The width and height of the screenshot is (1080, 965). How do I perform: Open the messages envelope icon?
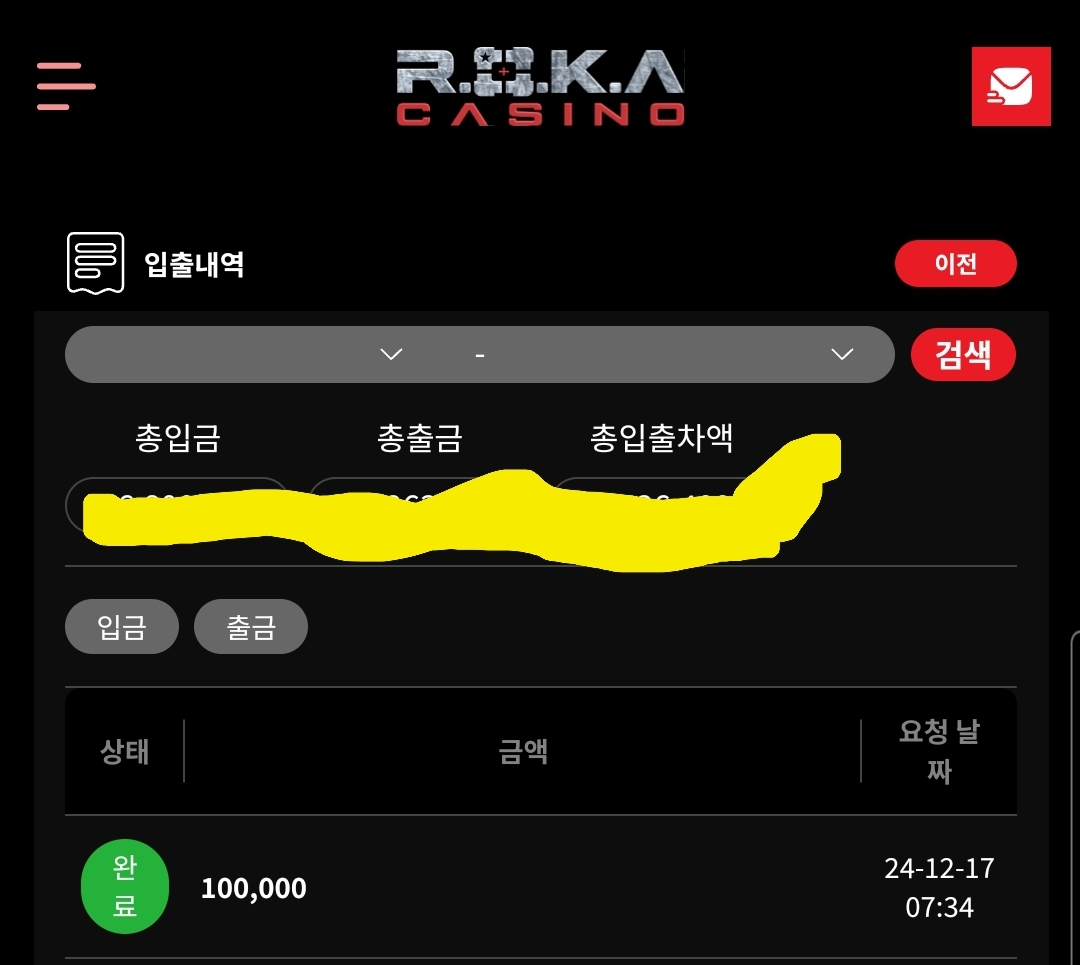(x=1010, y=86)
